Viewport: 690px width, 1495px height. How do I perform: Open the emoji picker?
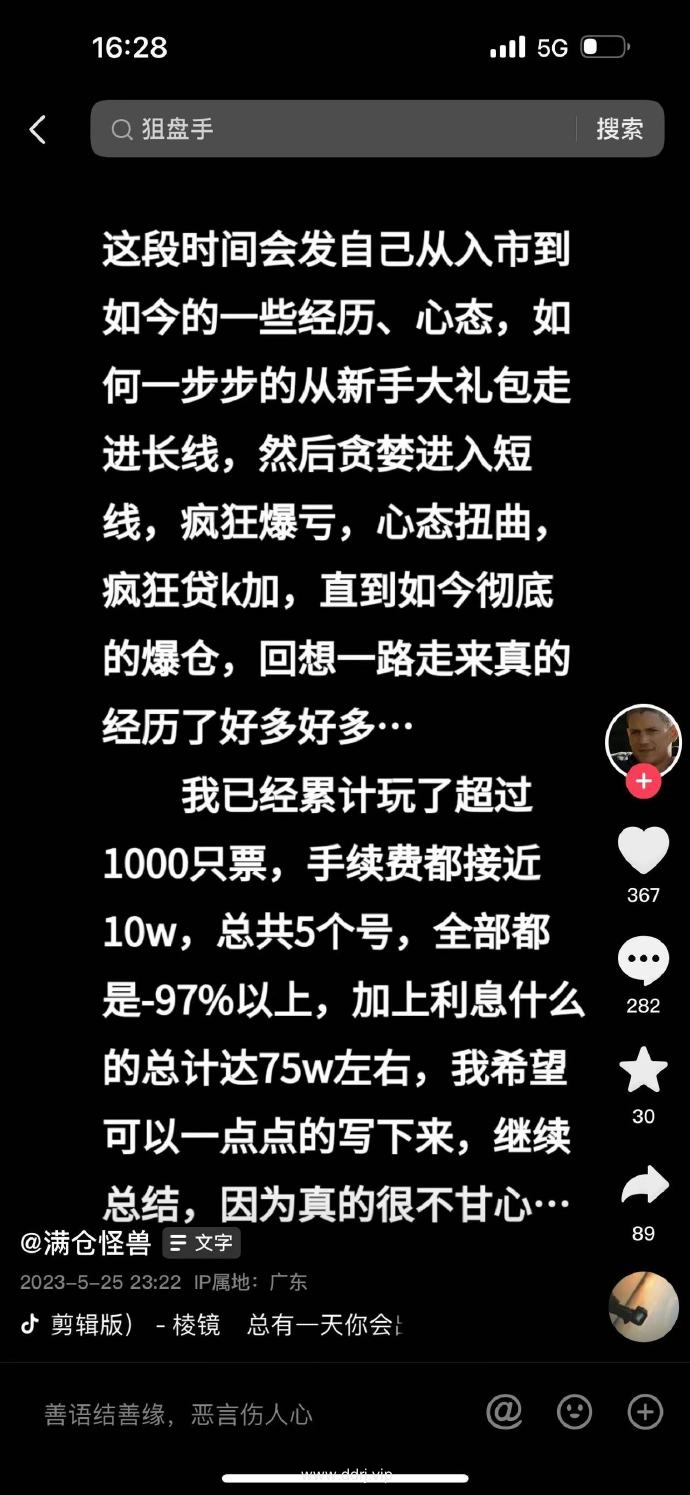pos(574,1412)
